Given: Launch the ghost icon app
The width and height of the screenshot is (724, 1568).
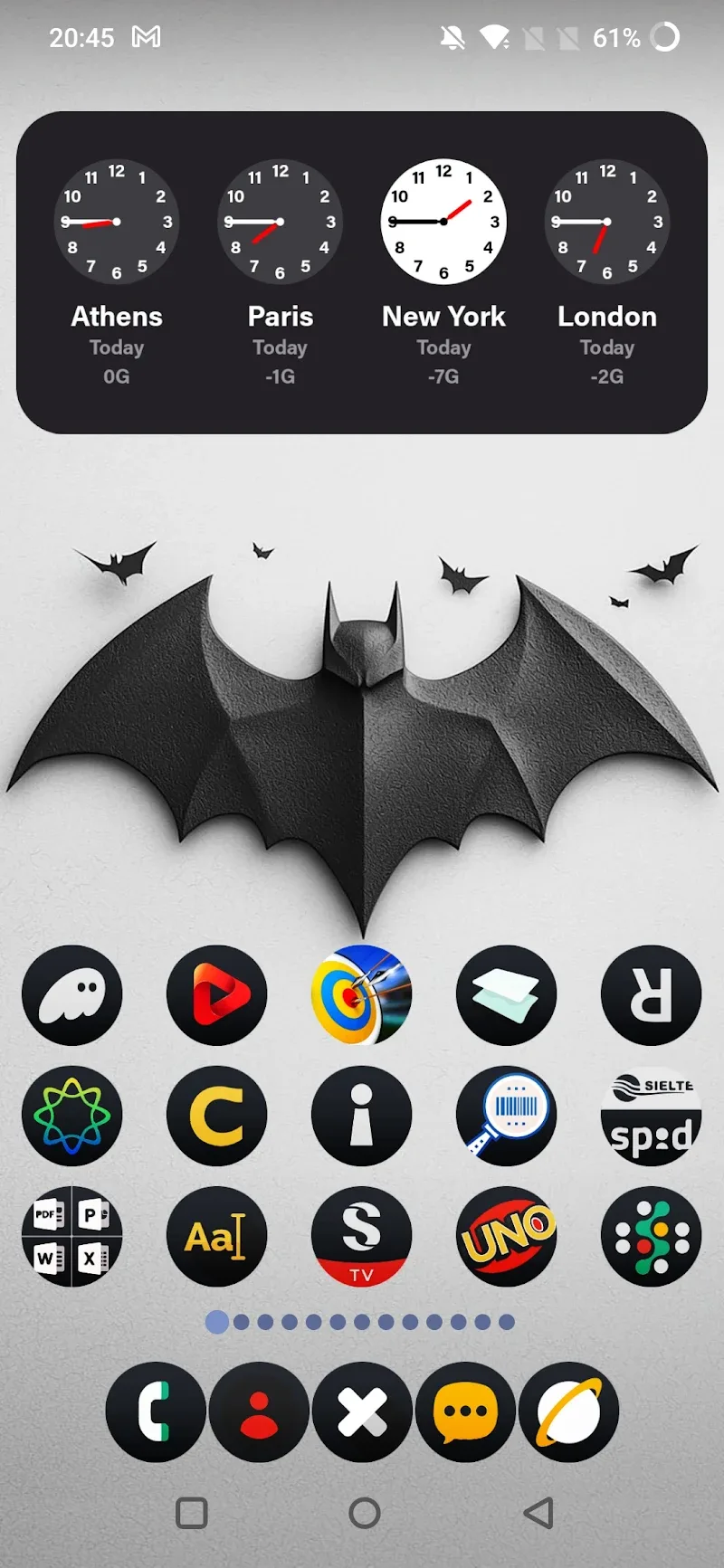Looking at the screenshot, I should click(x=72, y=995).
